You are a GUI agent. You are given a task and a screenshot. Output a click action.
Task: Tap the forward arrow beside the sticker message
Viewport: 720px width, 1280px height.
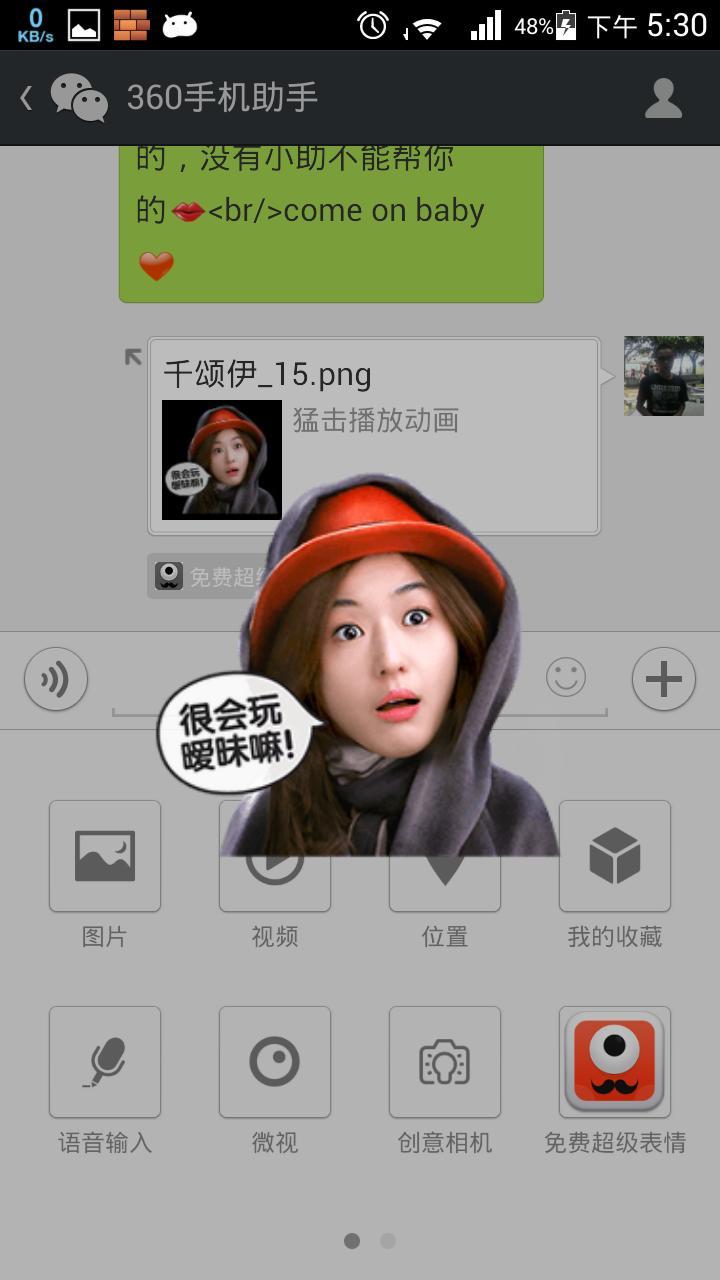pyautogui.click(x=607, y=376)
